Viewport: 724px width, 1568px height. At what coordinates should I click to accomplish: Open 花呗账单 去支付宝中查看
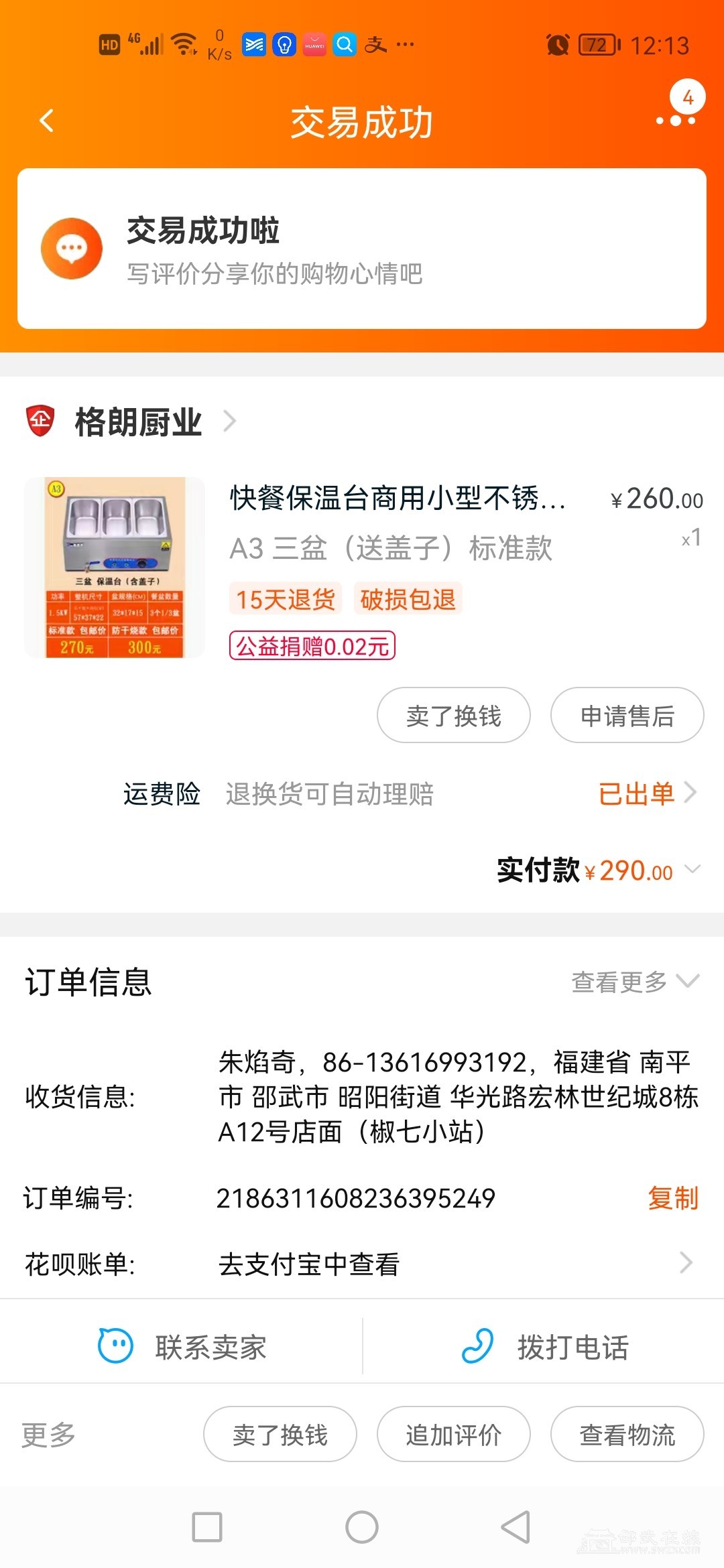(x=456, y=1264)
